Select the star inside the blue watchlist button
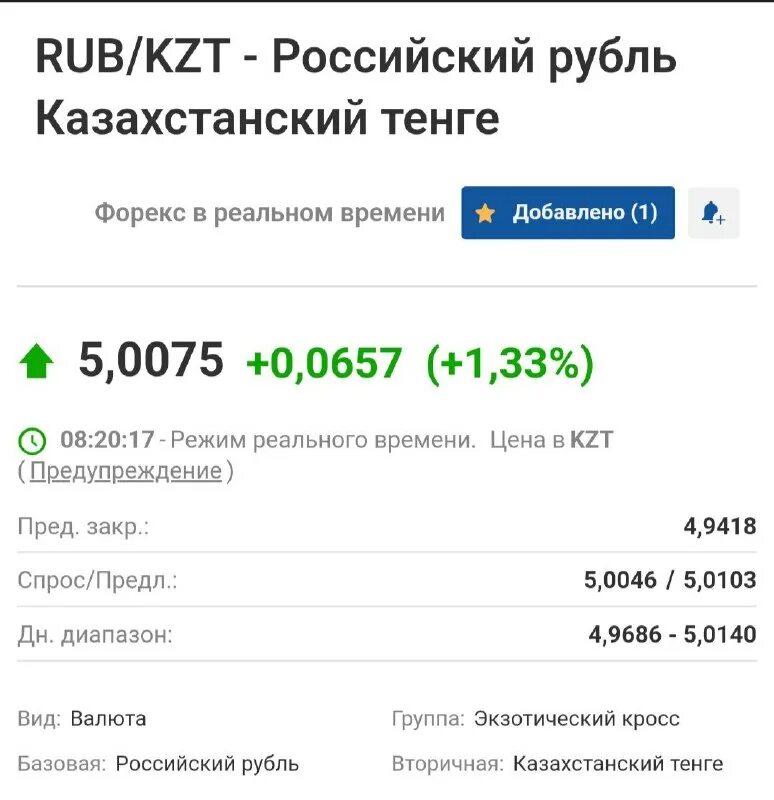The height and width of the screenshot is (800, 774). (484, 212)
